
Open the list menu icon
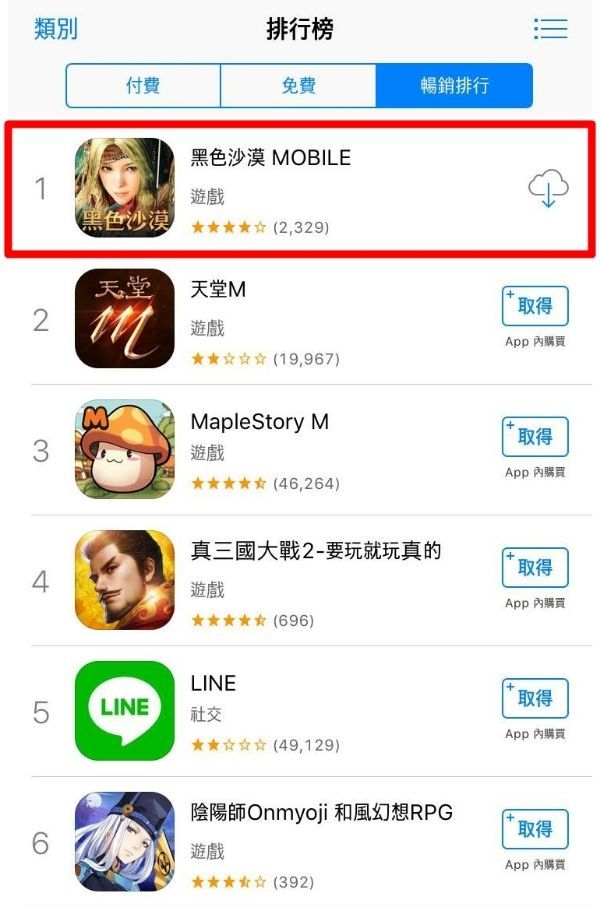[x=550, y=29]
